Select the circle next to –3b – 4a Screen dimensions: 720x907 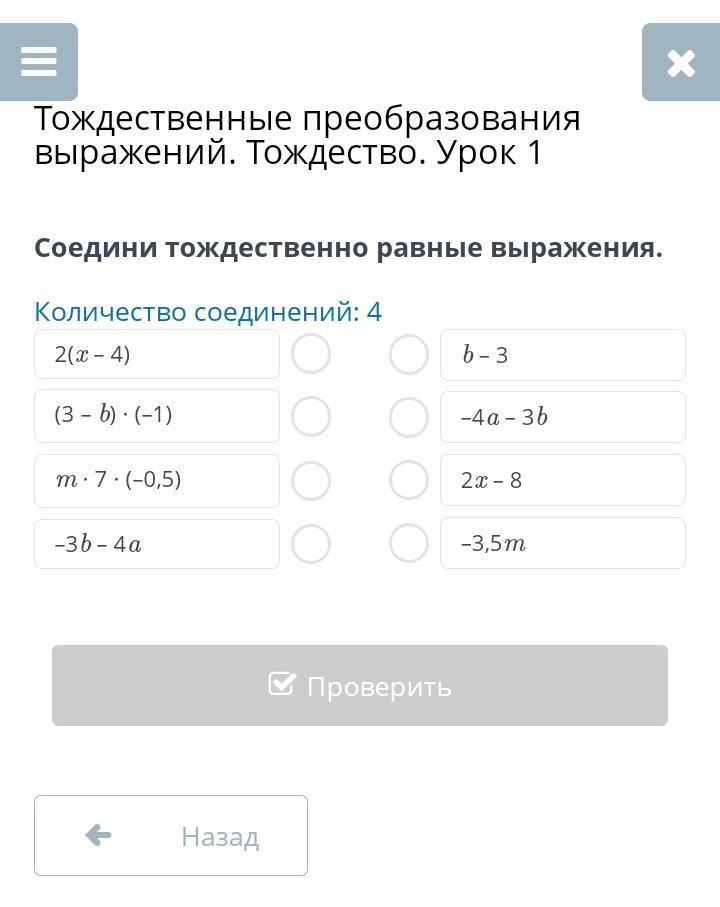(311, 544)
